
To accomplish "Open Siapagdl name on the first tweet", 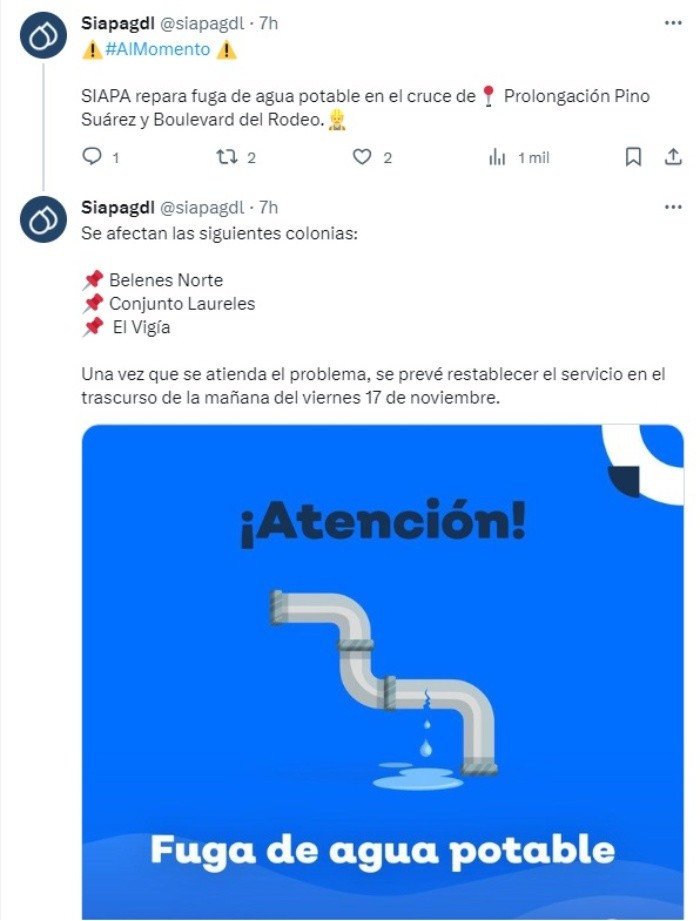I will tap(118, 22).
